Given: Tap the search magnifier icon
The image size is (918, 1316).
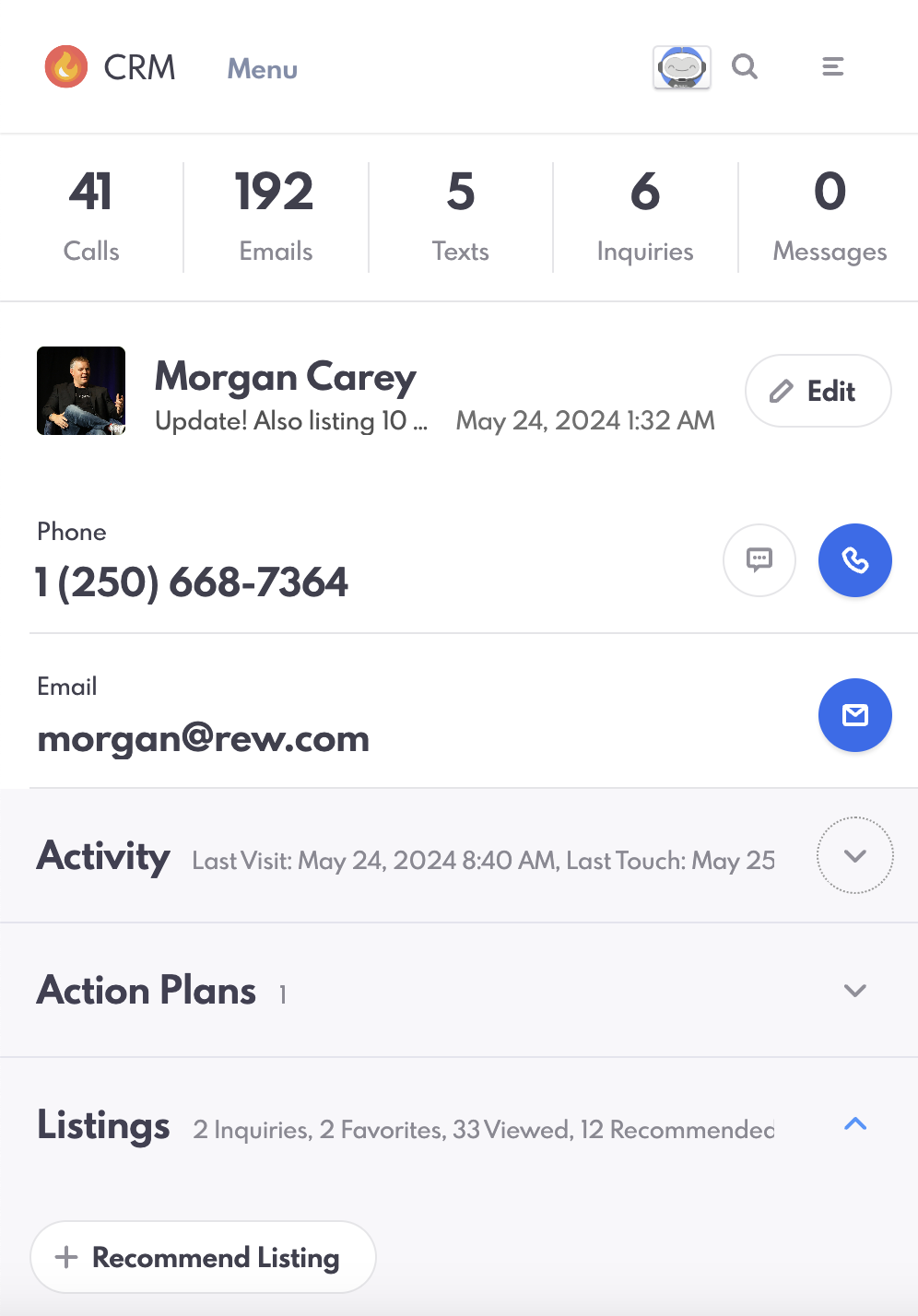Looking at the screenshot, I should pos(745,66).
